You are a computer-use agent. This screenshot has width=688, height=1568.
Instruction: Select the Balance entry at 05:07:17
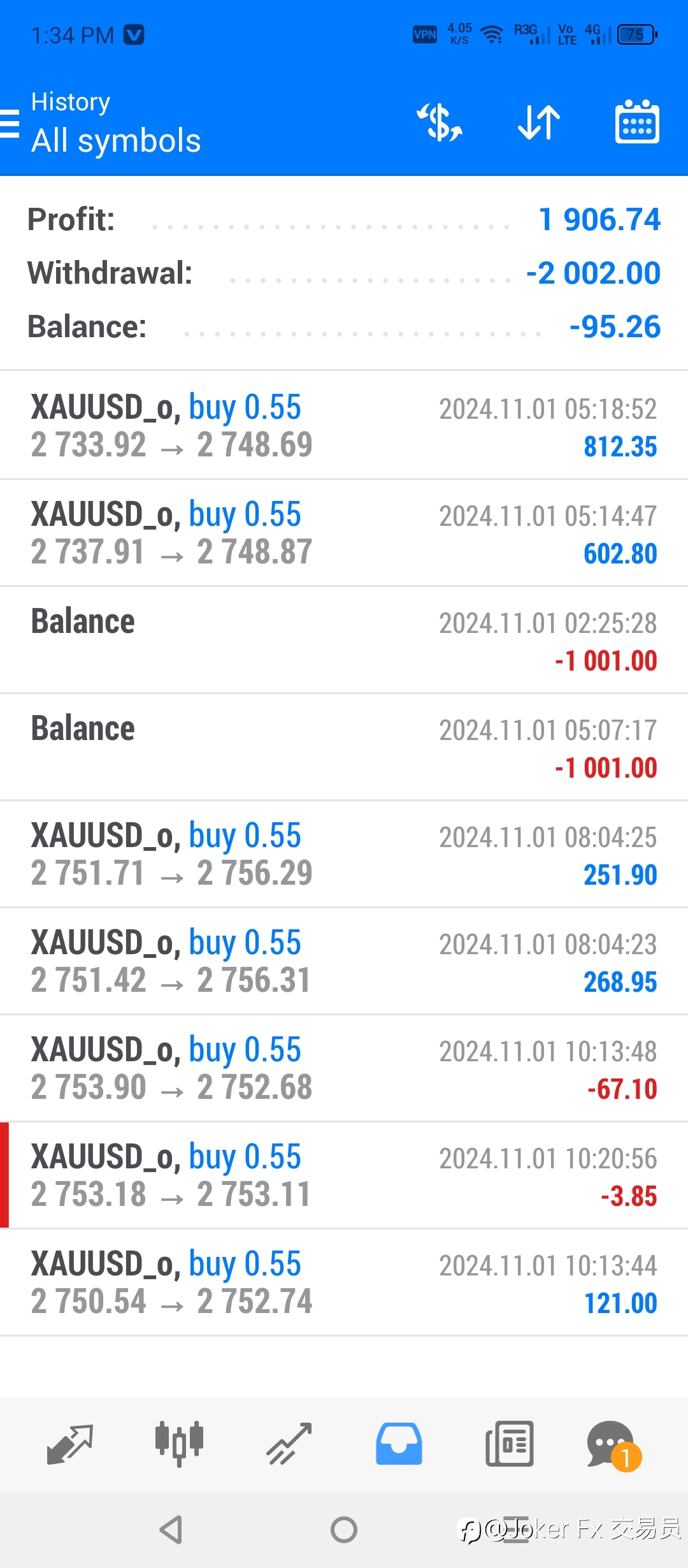click(344, 746)
